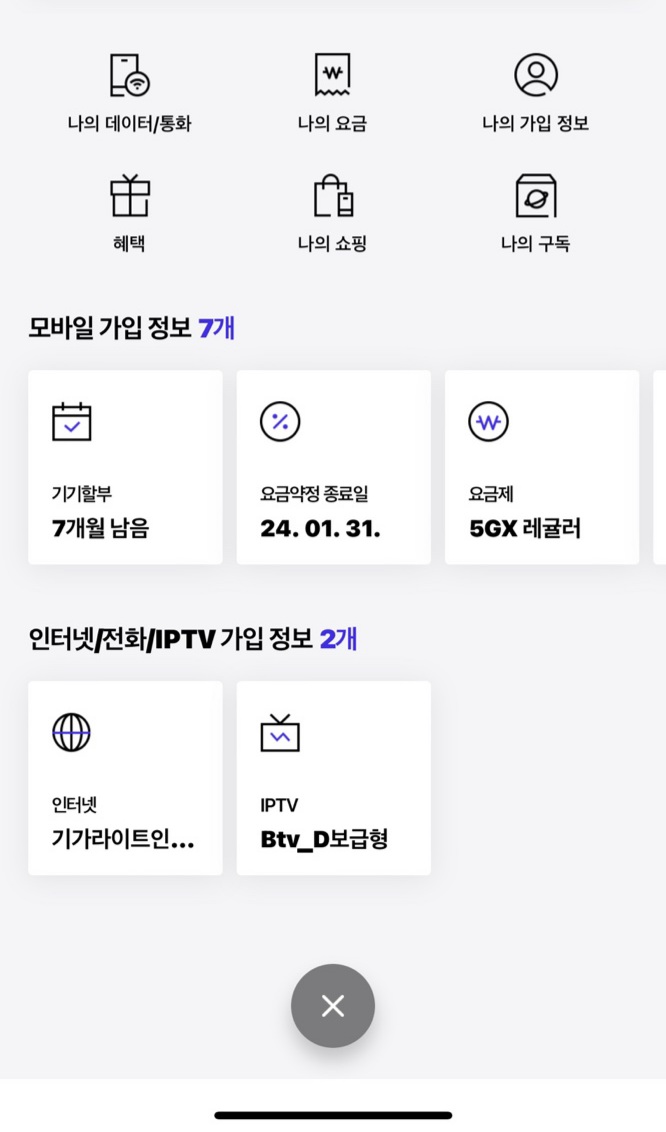Open 나의 쇼핑

tap(332, 212)
